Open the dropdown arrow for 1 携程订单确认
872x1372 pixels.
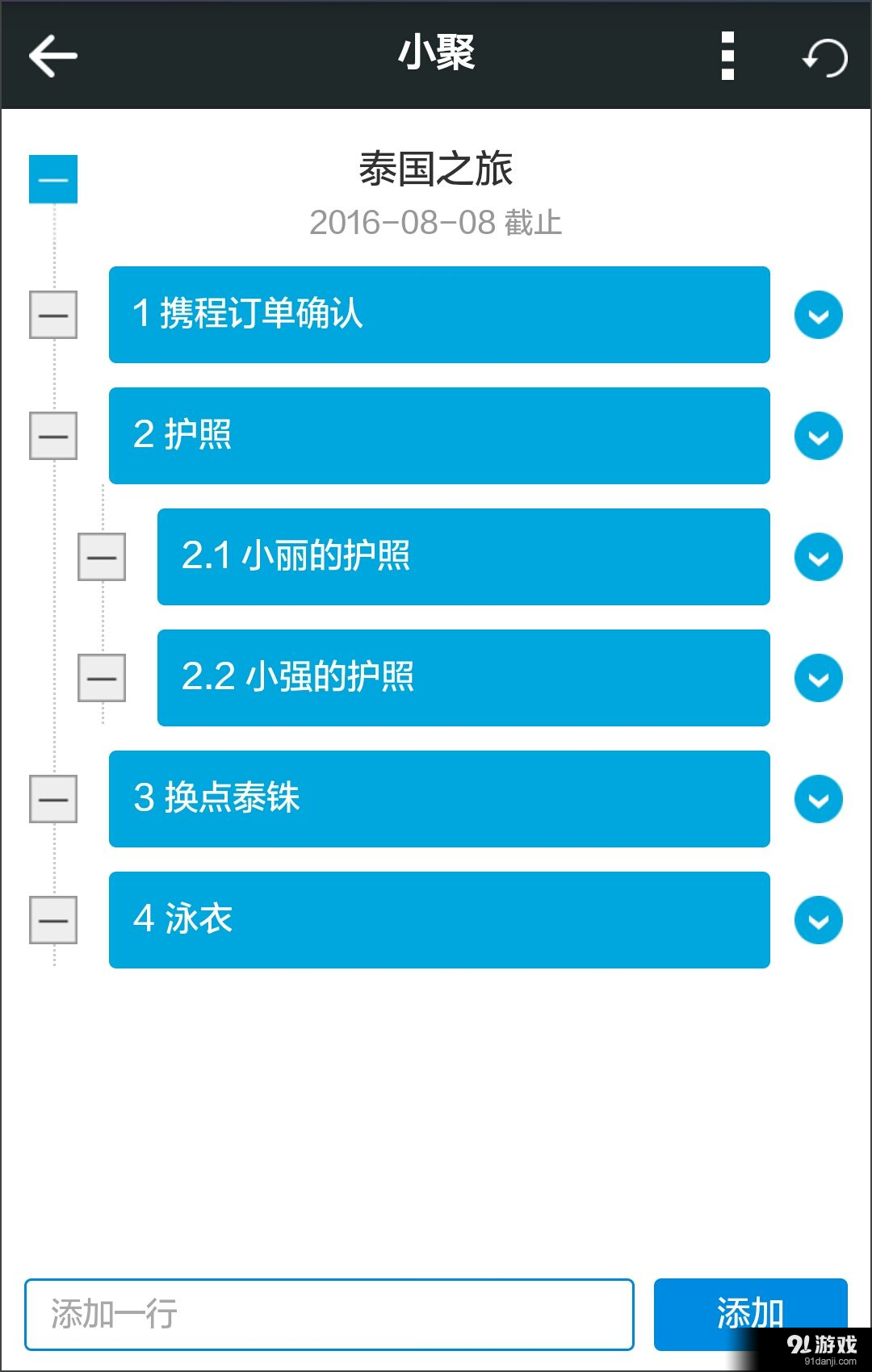tap(818, 316)
